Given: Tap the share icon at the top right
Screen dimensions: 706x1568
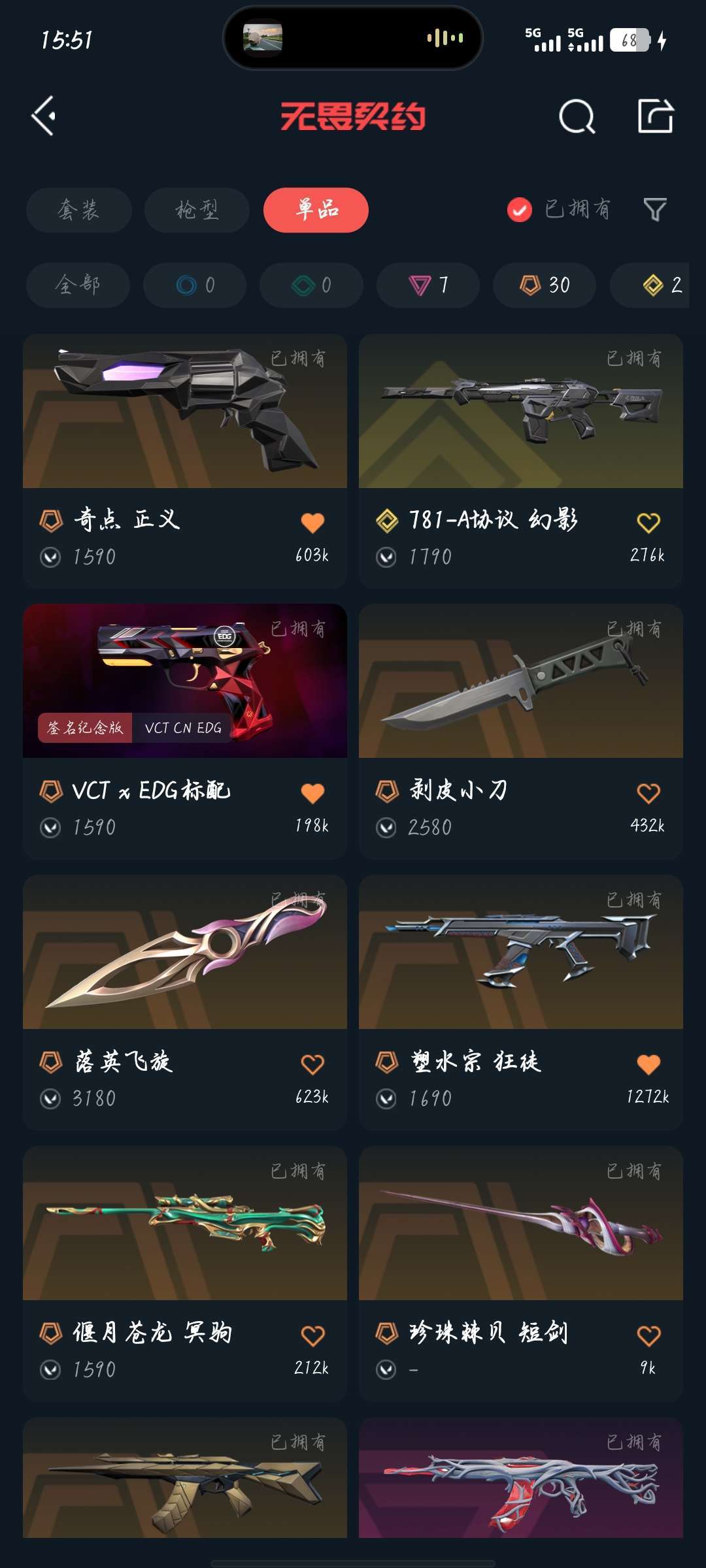Looking at the screenshot, I should pos(656,116).
